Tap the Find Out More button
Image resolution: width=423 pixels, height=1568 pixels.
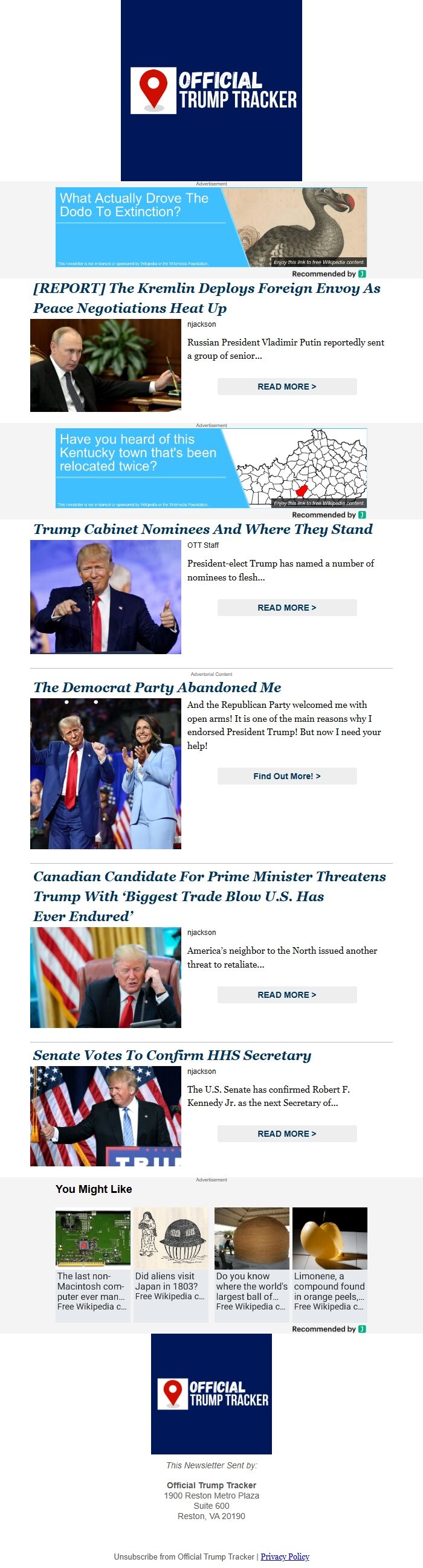tap(286, 776)
